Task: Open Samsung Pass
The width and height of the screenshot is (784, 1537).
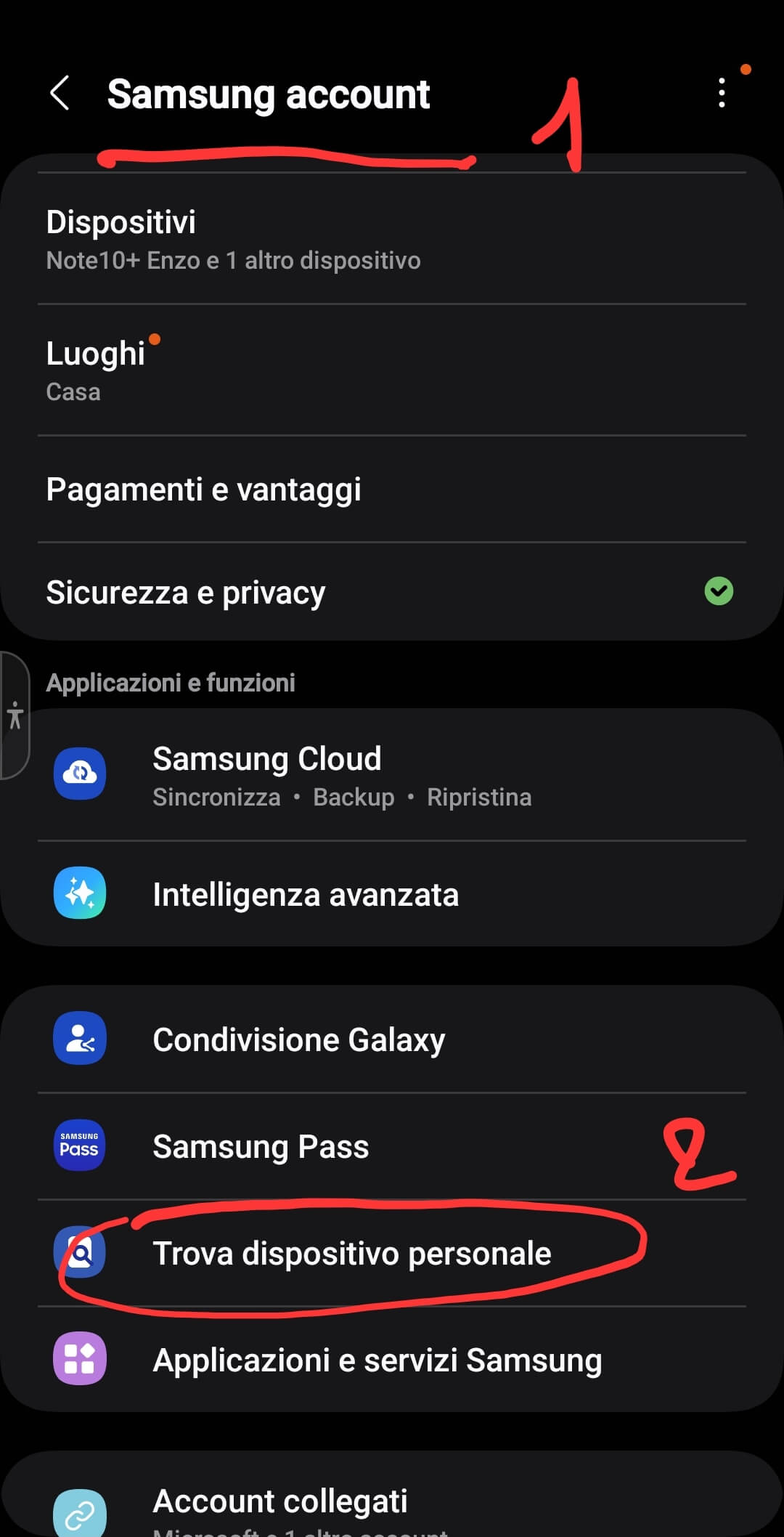Action: 392,1146
